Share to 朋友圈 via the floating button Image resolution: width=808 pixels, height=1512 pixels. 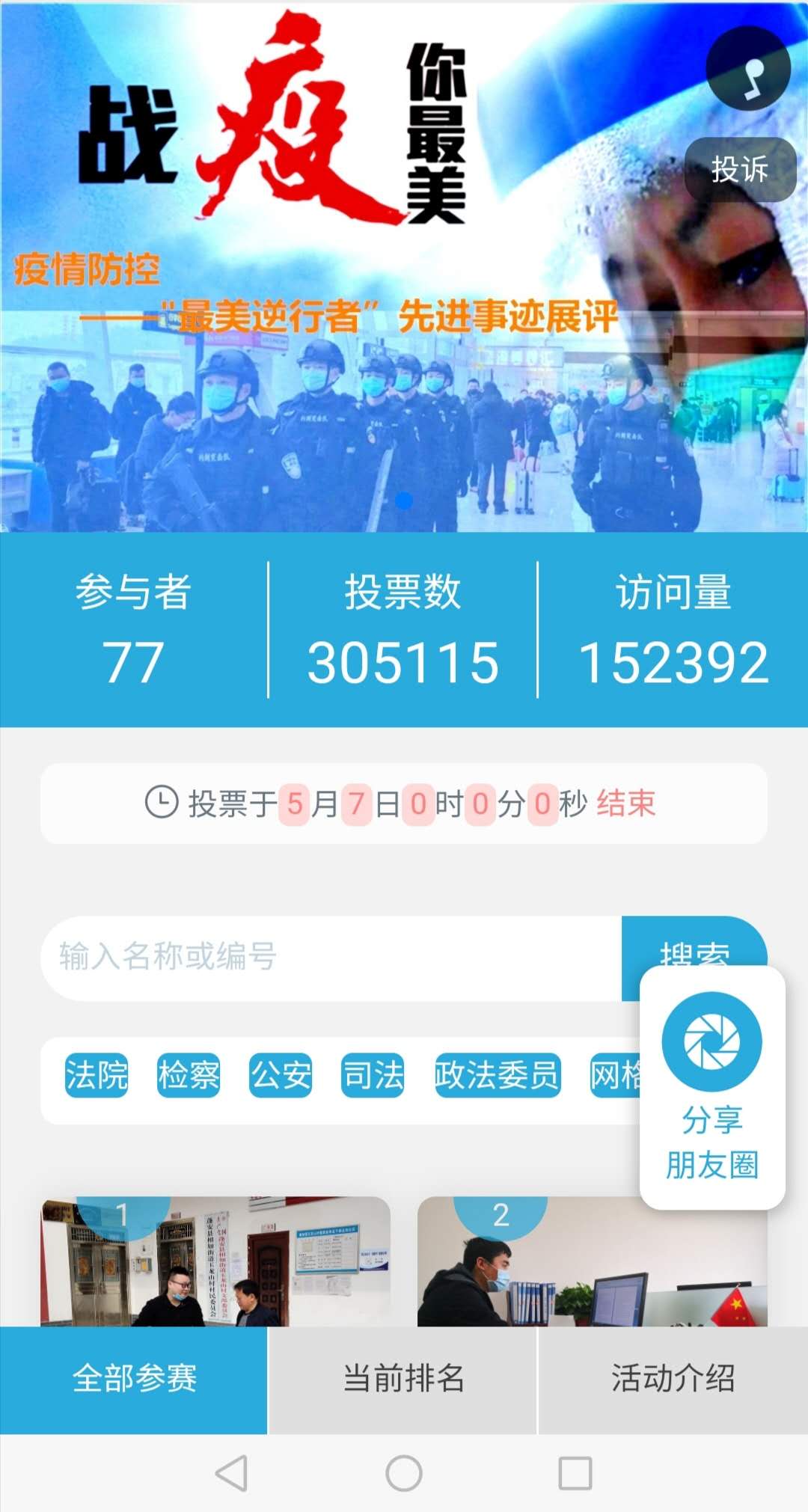[712, 1087]
